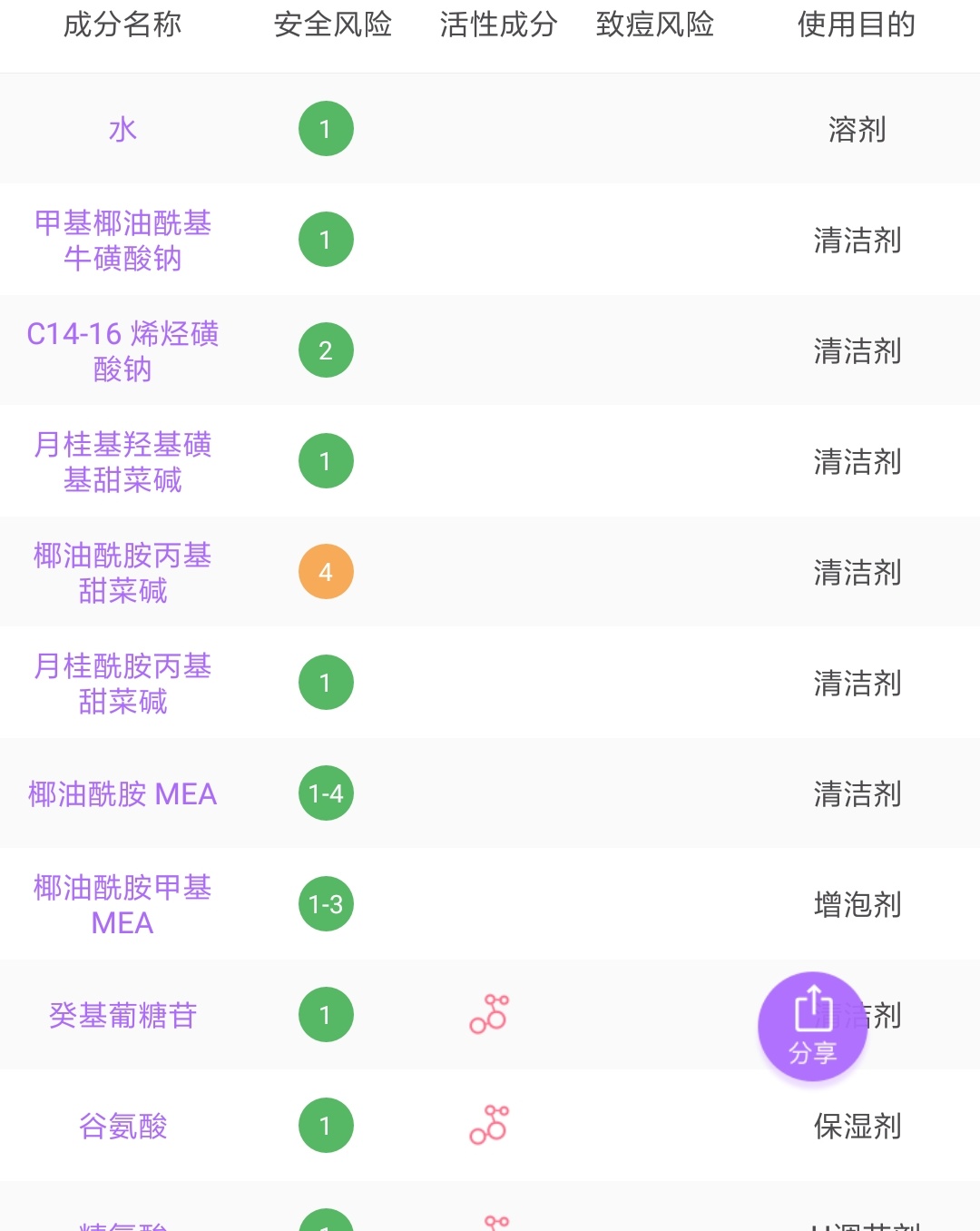This screenshot has width=980, height=1231.
Task: Open details for 甲基椰油酰基牛磺酸钠
Action: (122, 239)
